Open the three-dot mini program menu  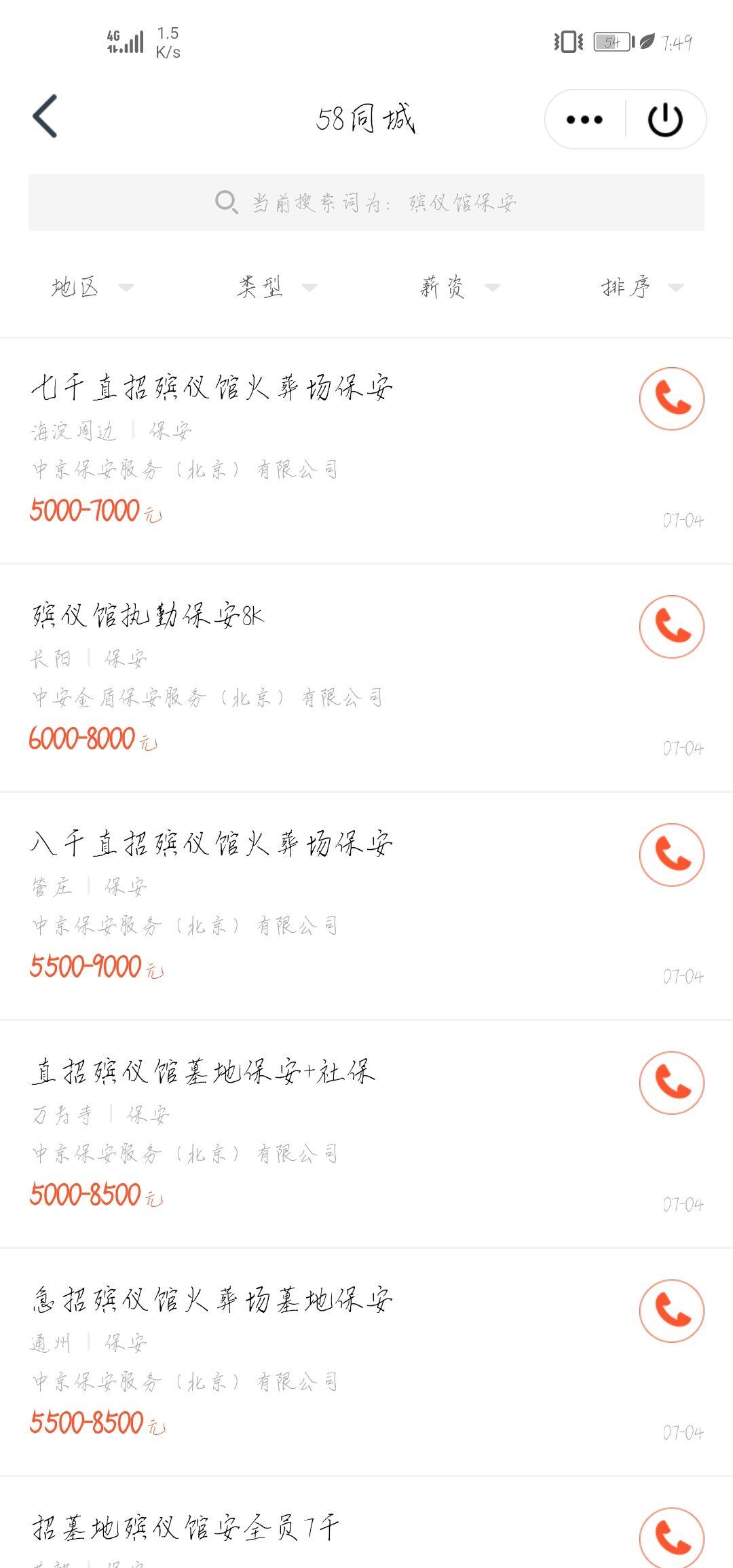(x=584, y=119)
